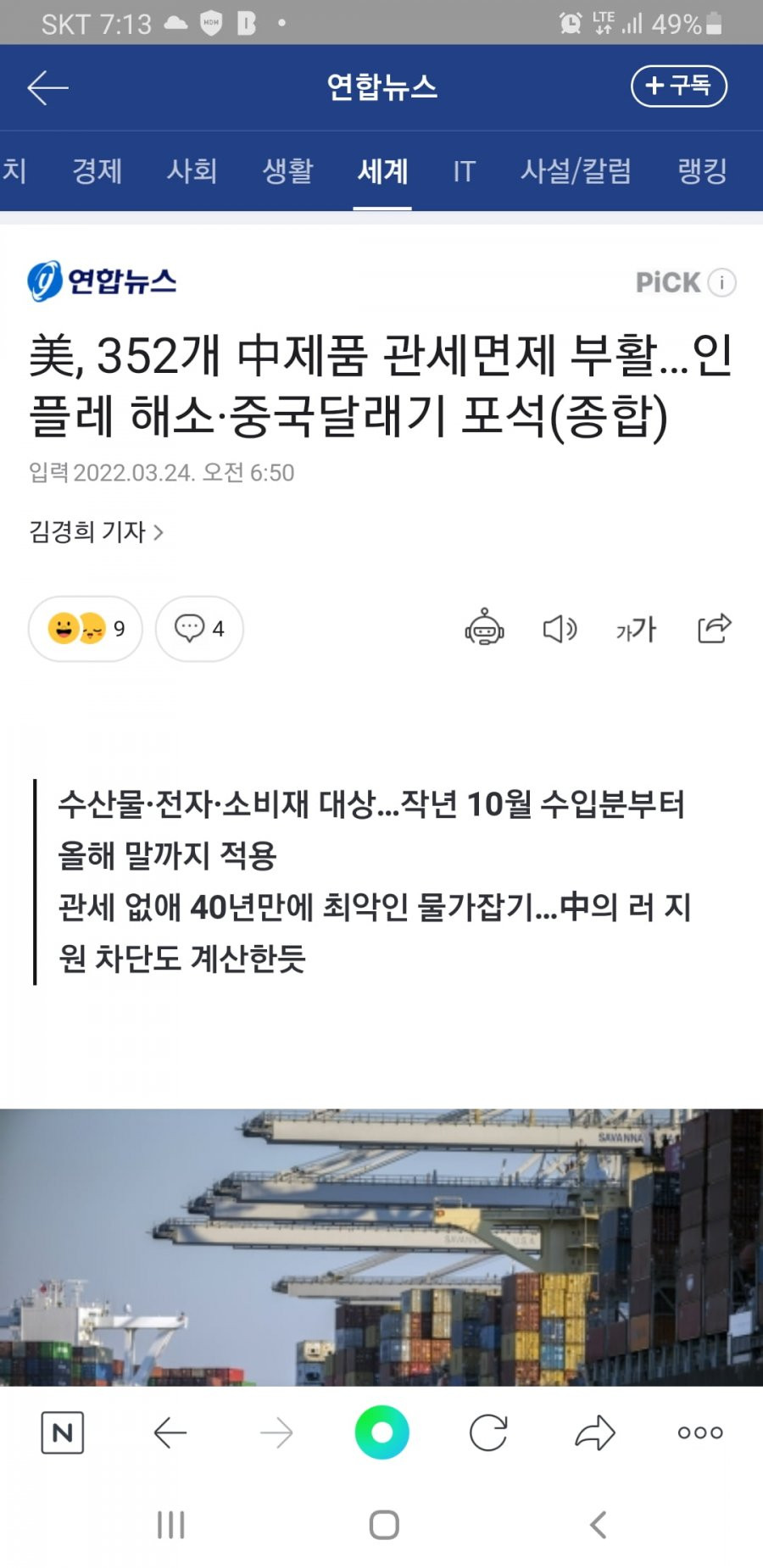Open the emoji reactions button
763x1568 pixels.
click(x=86, y=629)
